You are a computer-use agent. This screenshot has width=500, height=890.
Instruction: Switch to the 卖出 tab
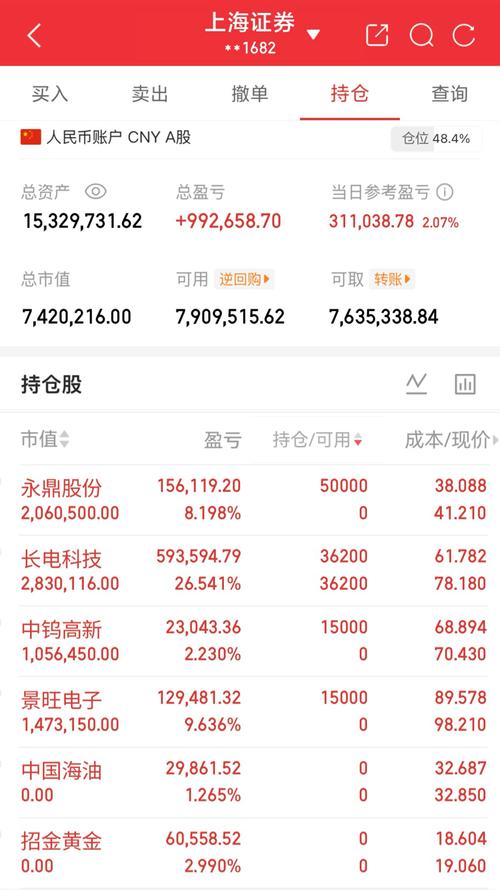point(150,94)
